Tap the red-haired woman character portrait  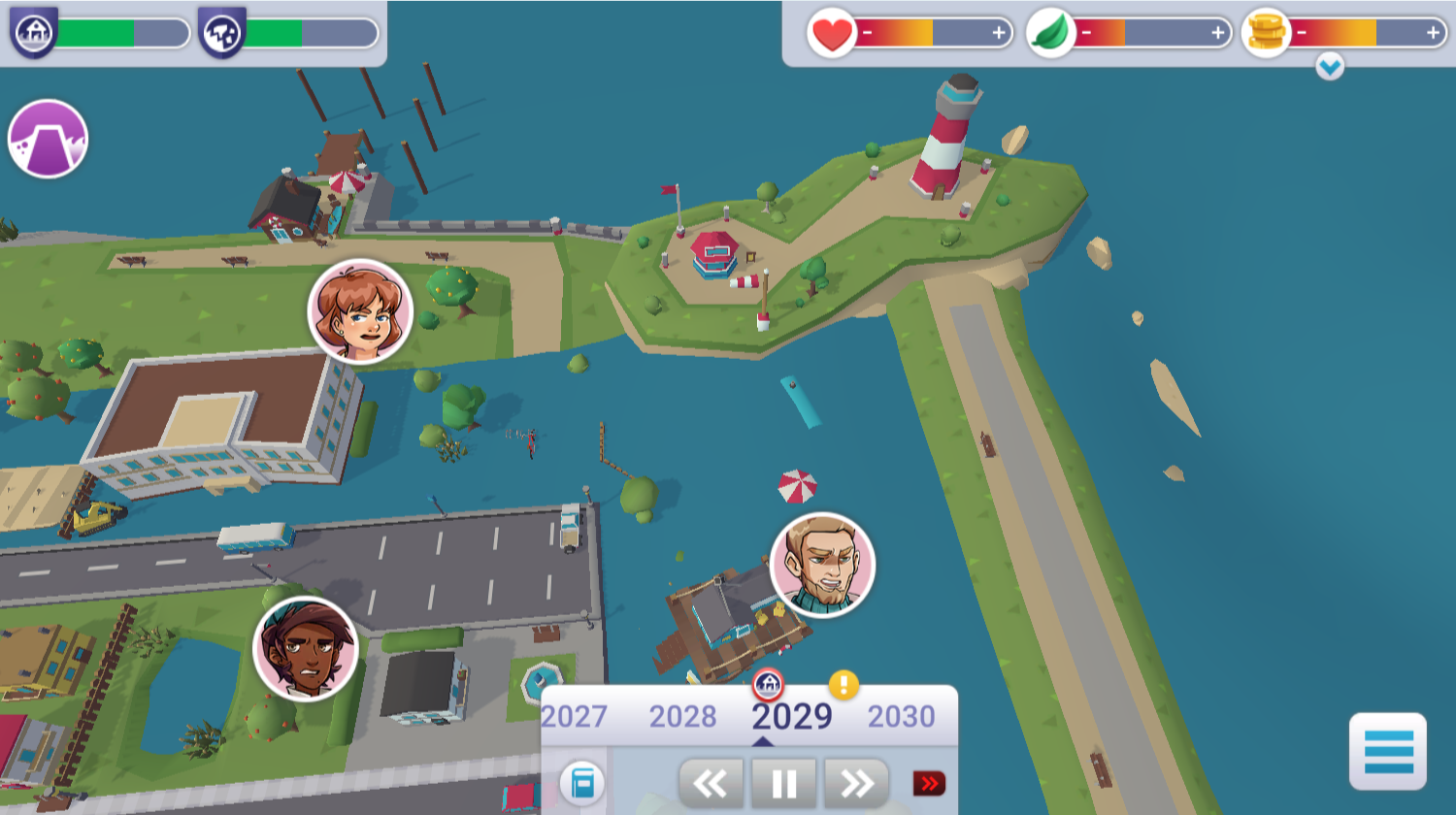click(360, 311)
